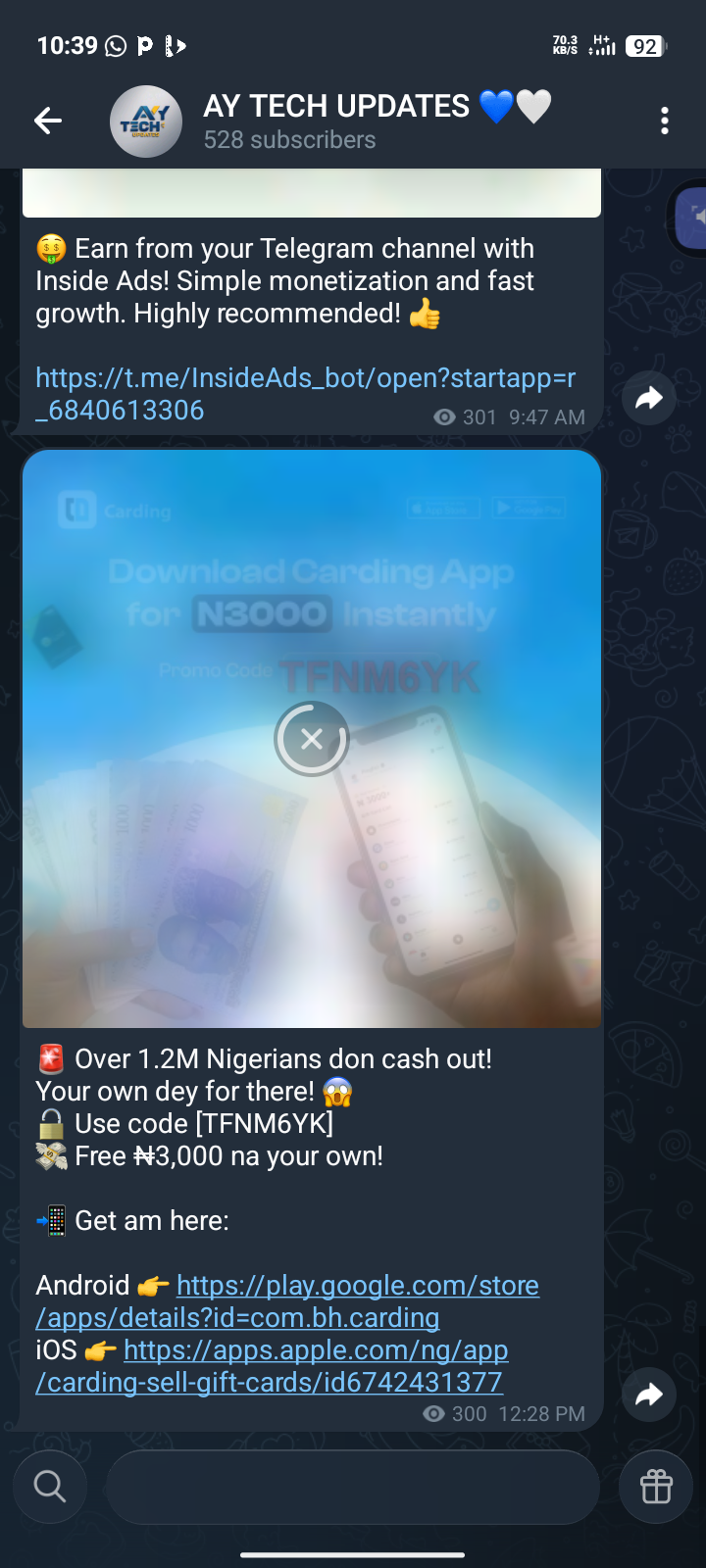
Task: Open the InsideAds_bot Telegram link
Action: pos(305,394)
